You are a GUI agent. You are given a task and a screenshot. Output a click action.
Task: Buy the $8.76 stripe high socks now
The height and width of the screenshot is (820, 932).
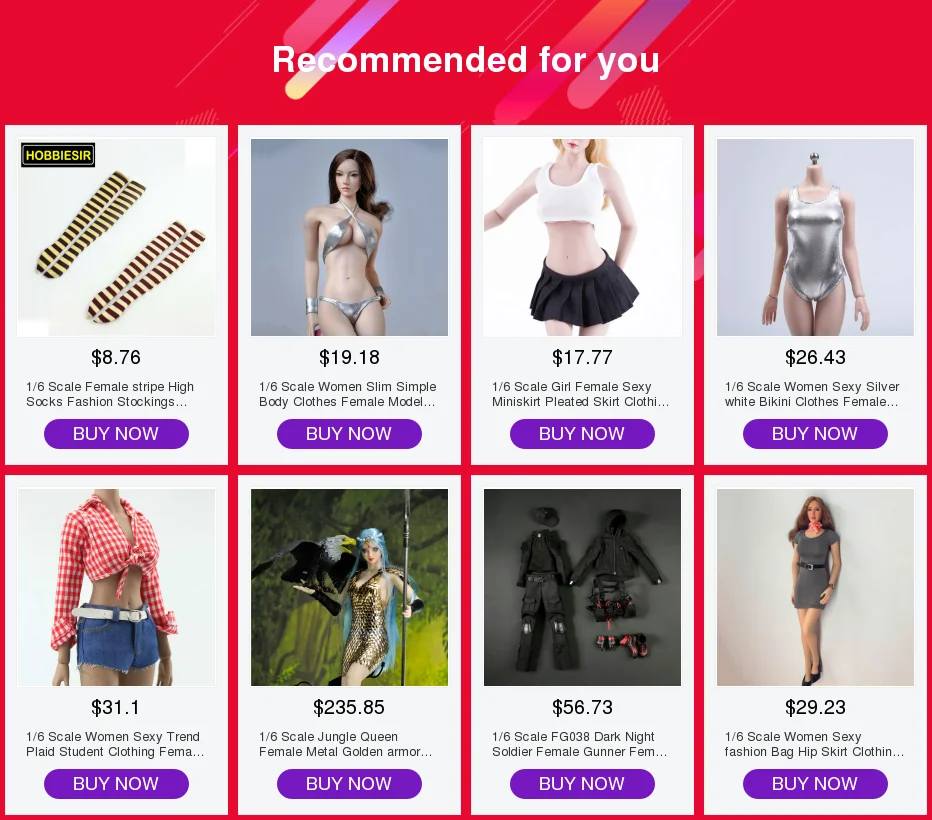pyautogui.click(x=116, y=434)
